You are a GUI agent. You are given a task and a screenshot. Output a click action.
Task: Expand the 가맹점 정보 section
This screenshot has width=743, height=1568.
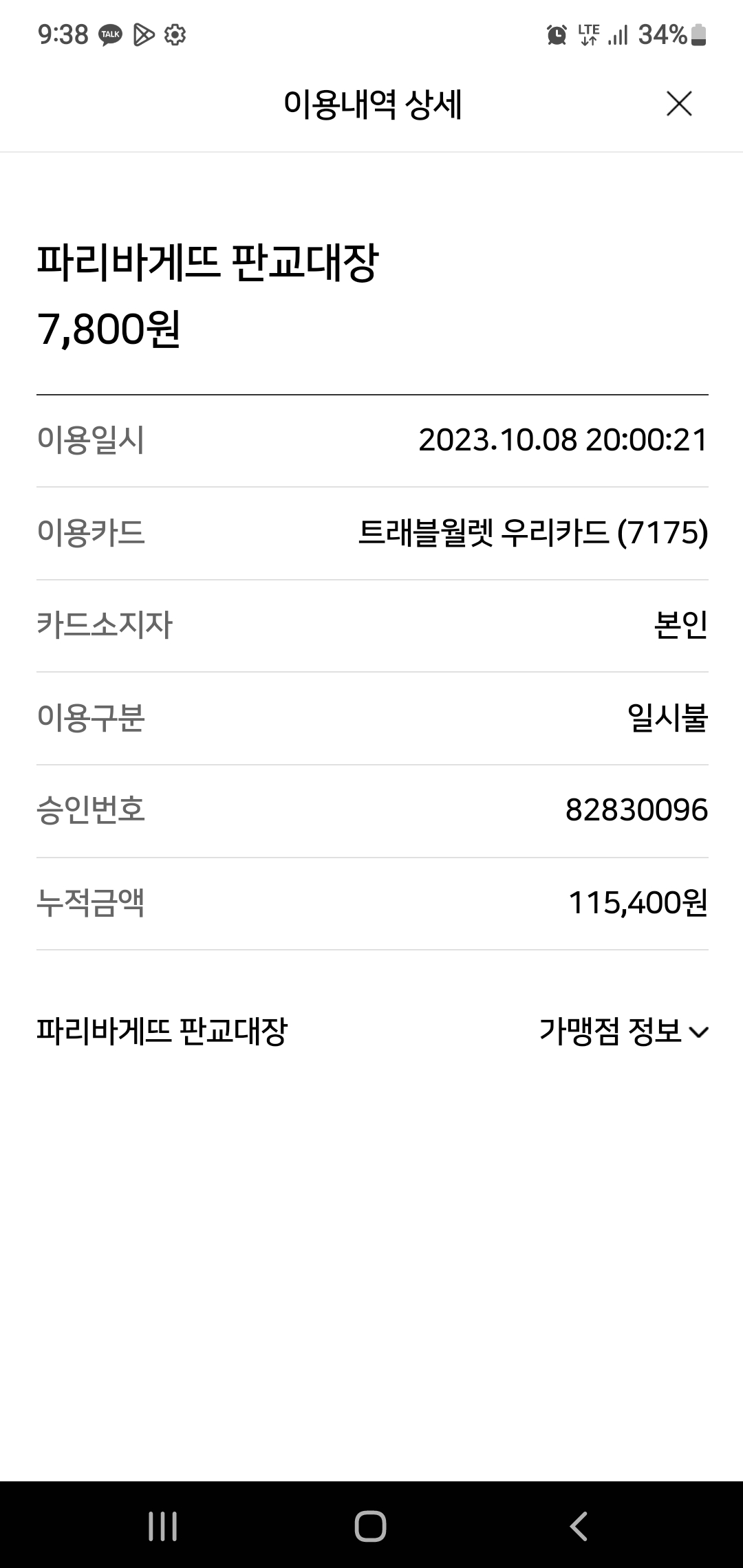click(623, 1032)
